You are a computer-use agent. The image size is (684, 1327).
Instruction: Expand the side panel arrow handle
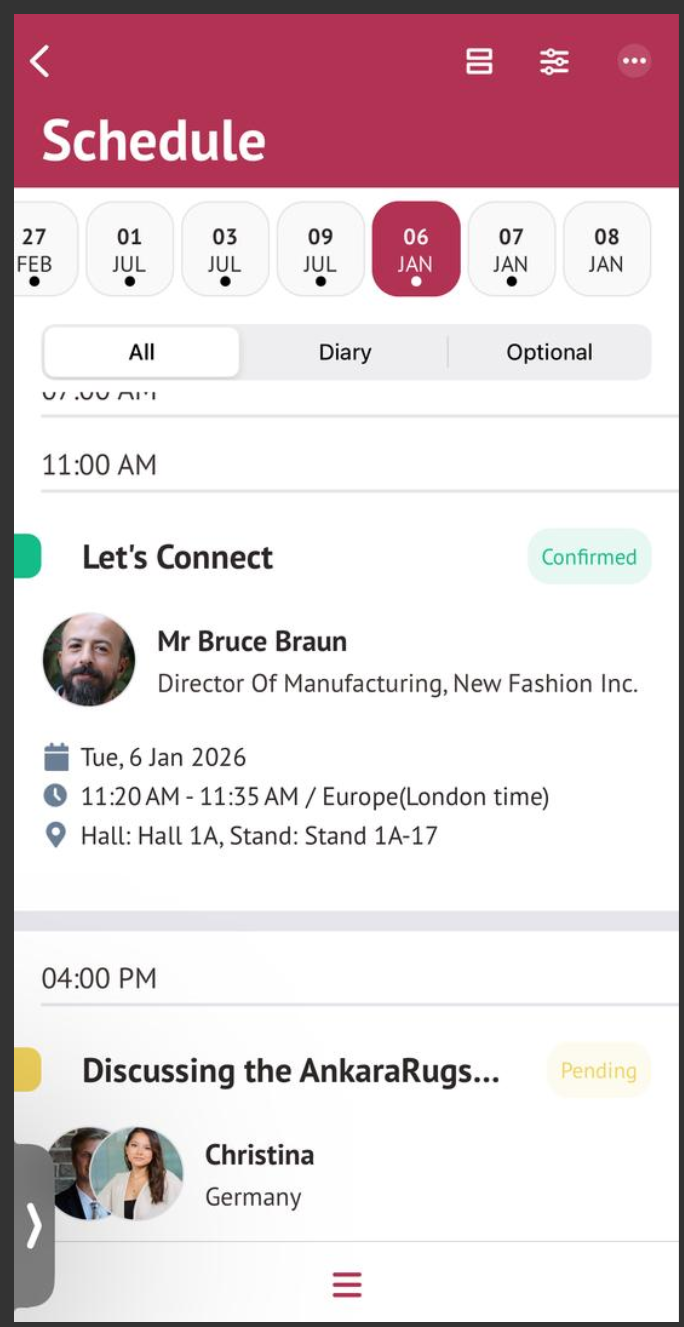click(x=33, y=1225)
